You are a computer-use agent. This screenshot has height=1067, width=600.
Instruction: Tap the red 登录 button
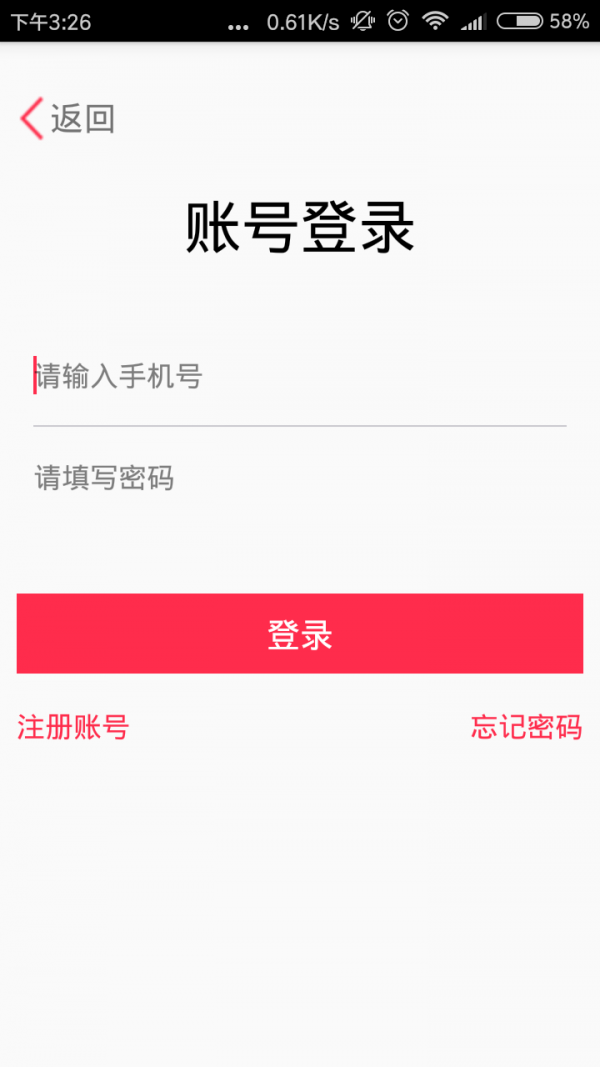(300, 634)
